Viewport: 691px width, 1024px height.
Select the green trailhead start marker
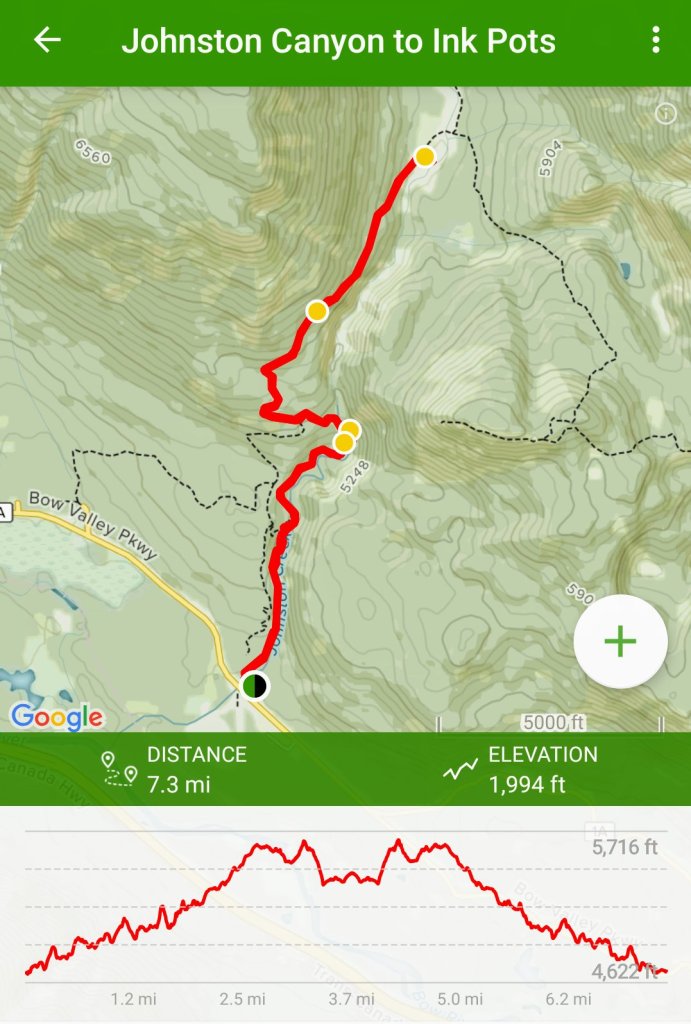pyautogui.click(x=255, y=686)
